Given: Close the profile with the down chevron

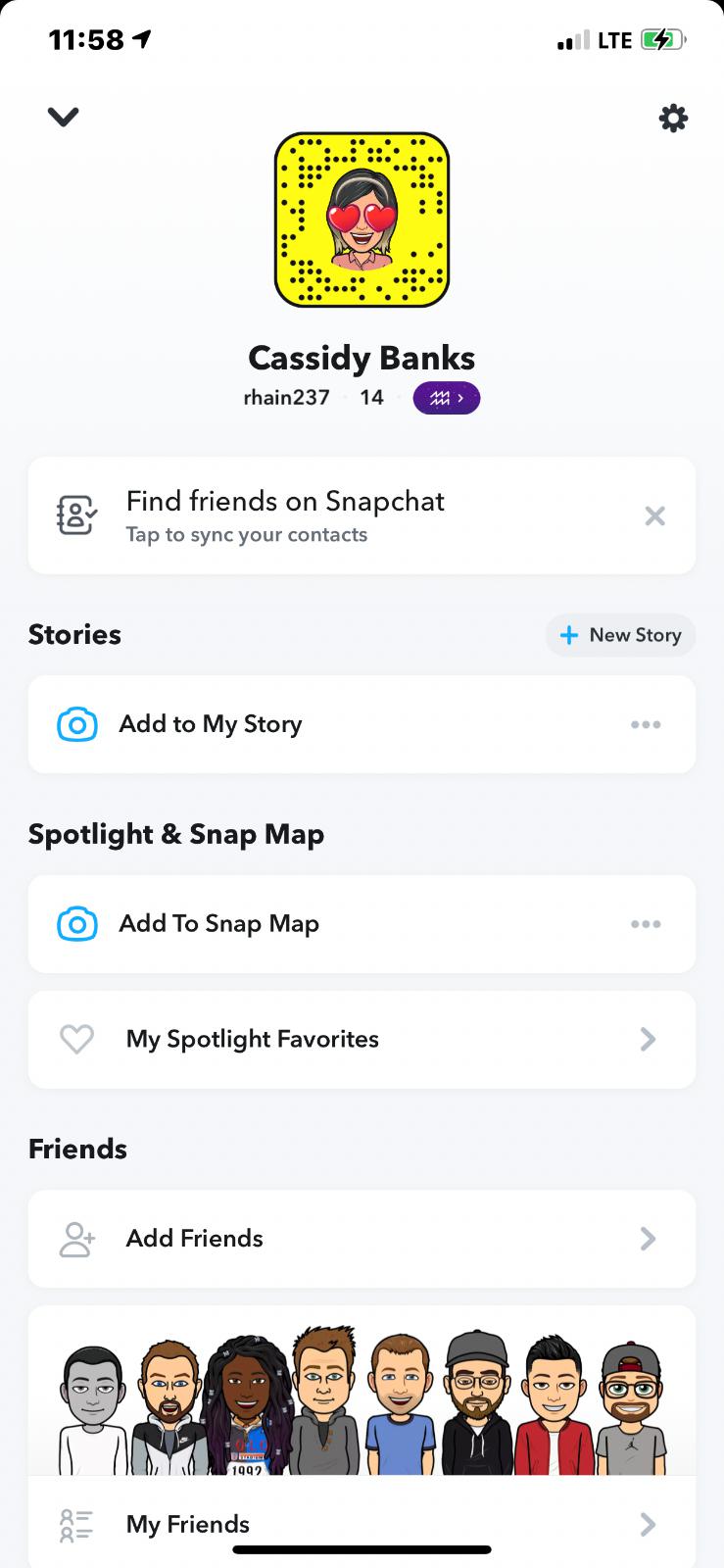Looking at the screenshot, I should point(63,118).
